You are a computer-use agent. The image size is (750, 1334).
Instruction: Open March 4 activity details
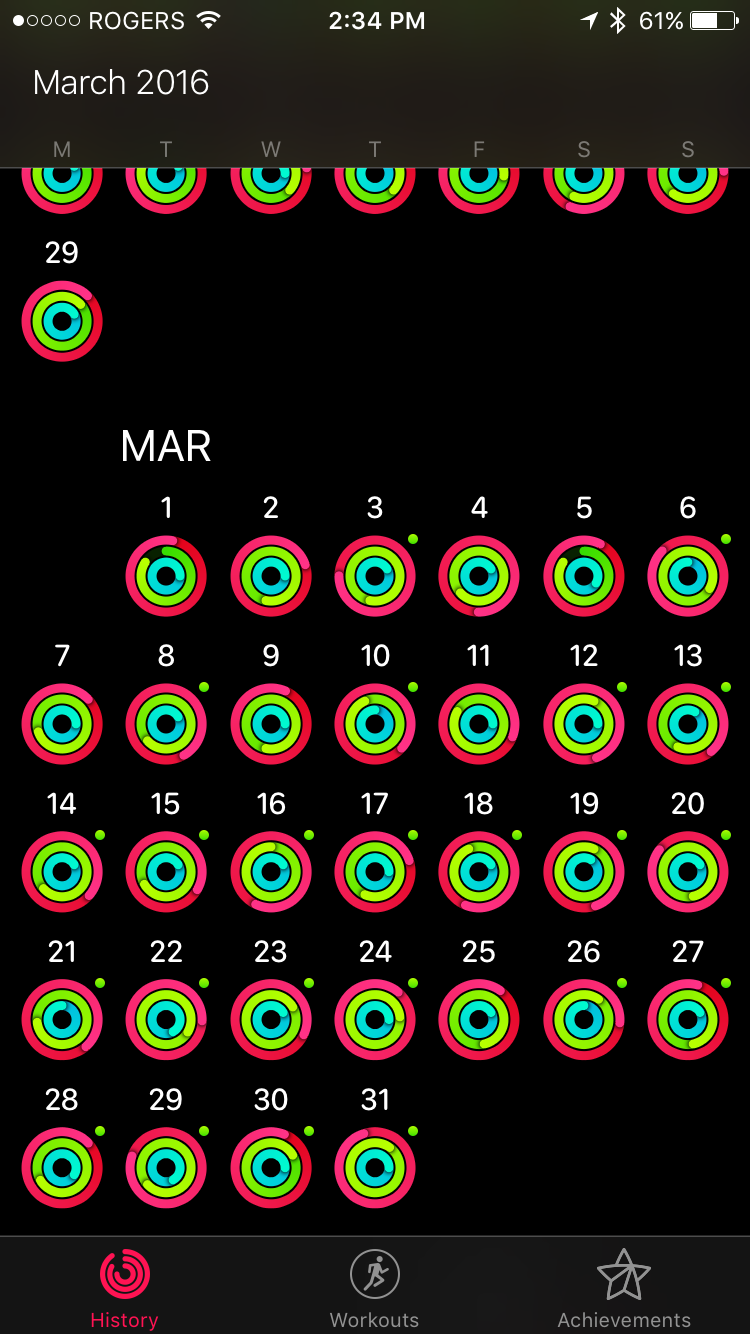(x=479, y=576)
